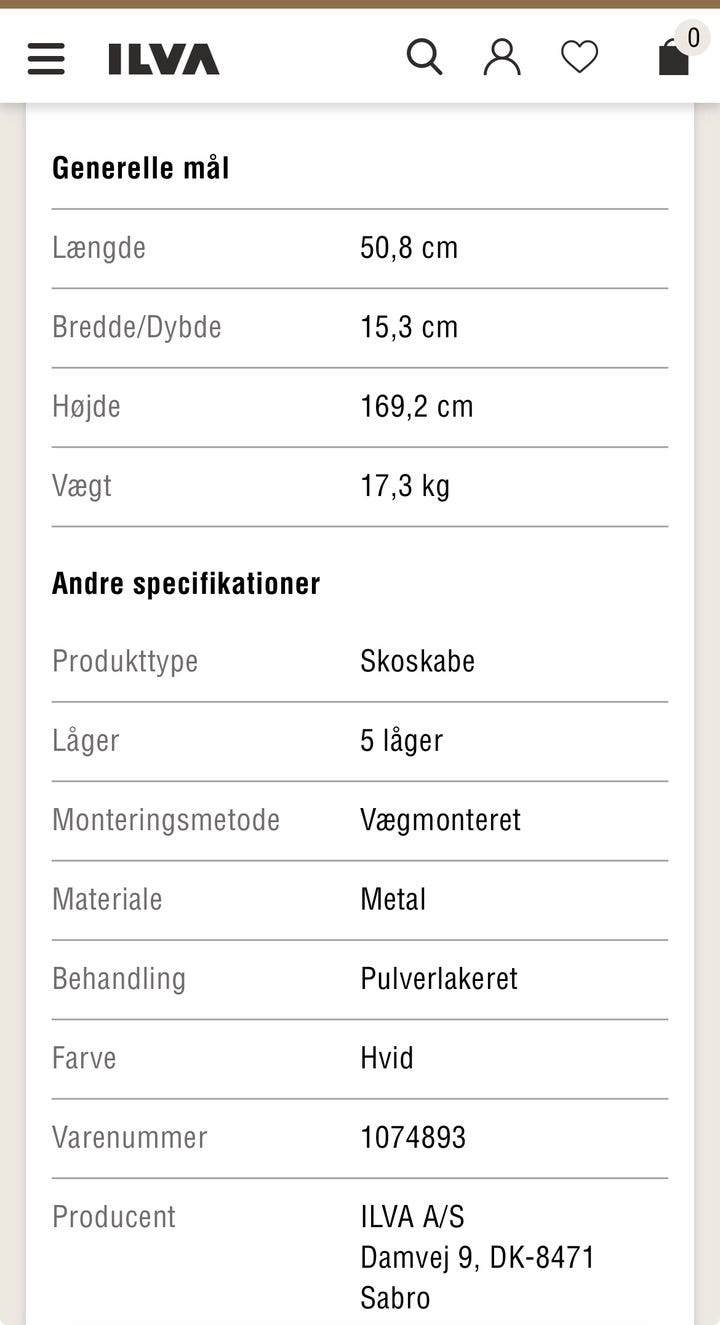This screenshot has width=720, height=1325.
Task: Click the heart to view saved favorites
Action: [580, 57]
